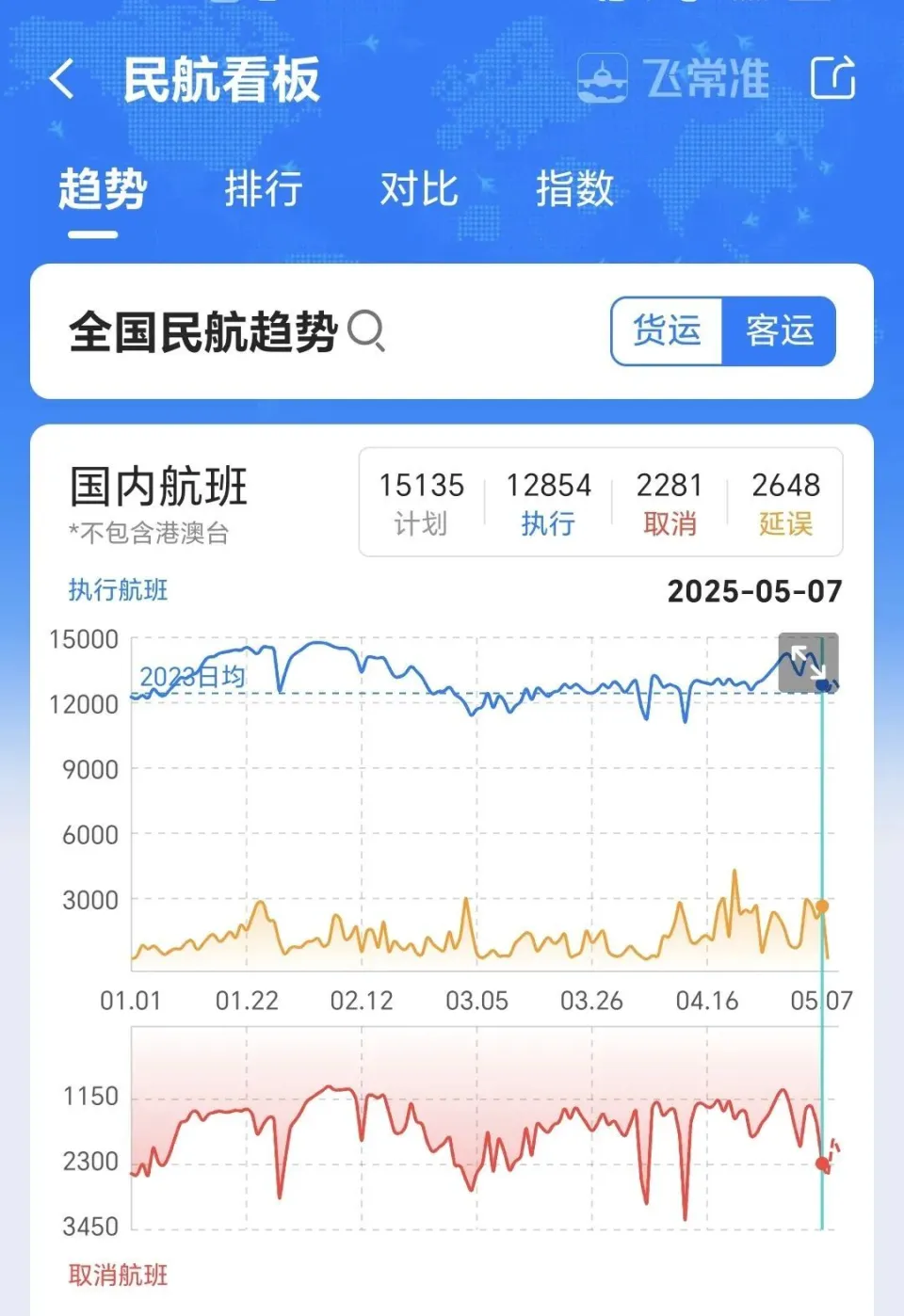This screenshot has height=1316, width=904.
Task: Expand the chart using the fullscreen arrows icon
Action: pyautogui.click(x=807, y=663)
